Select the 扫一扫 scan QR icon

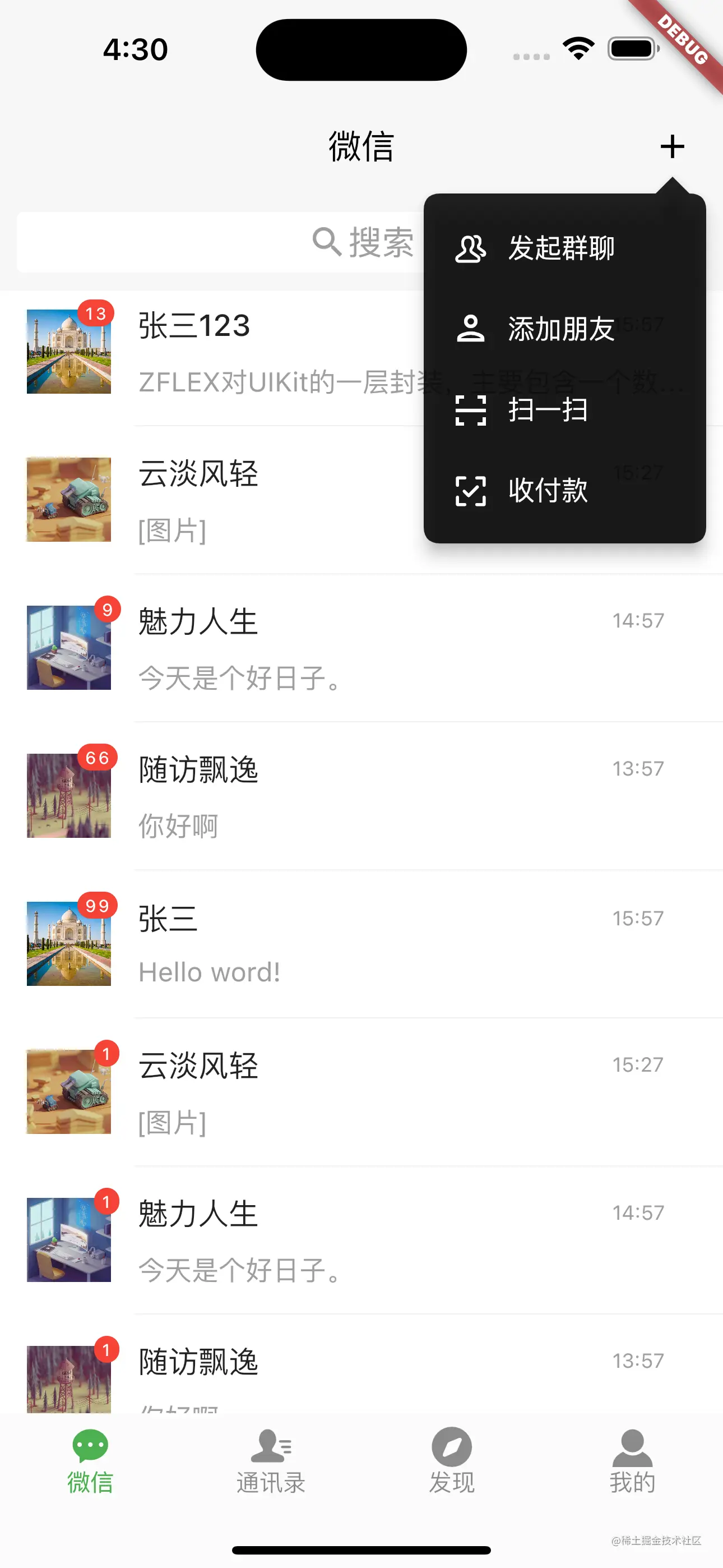point(471,411)
